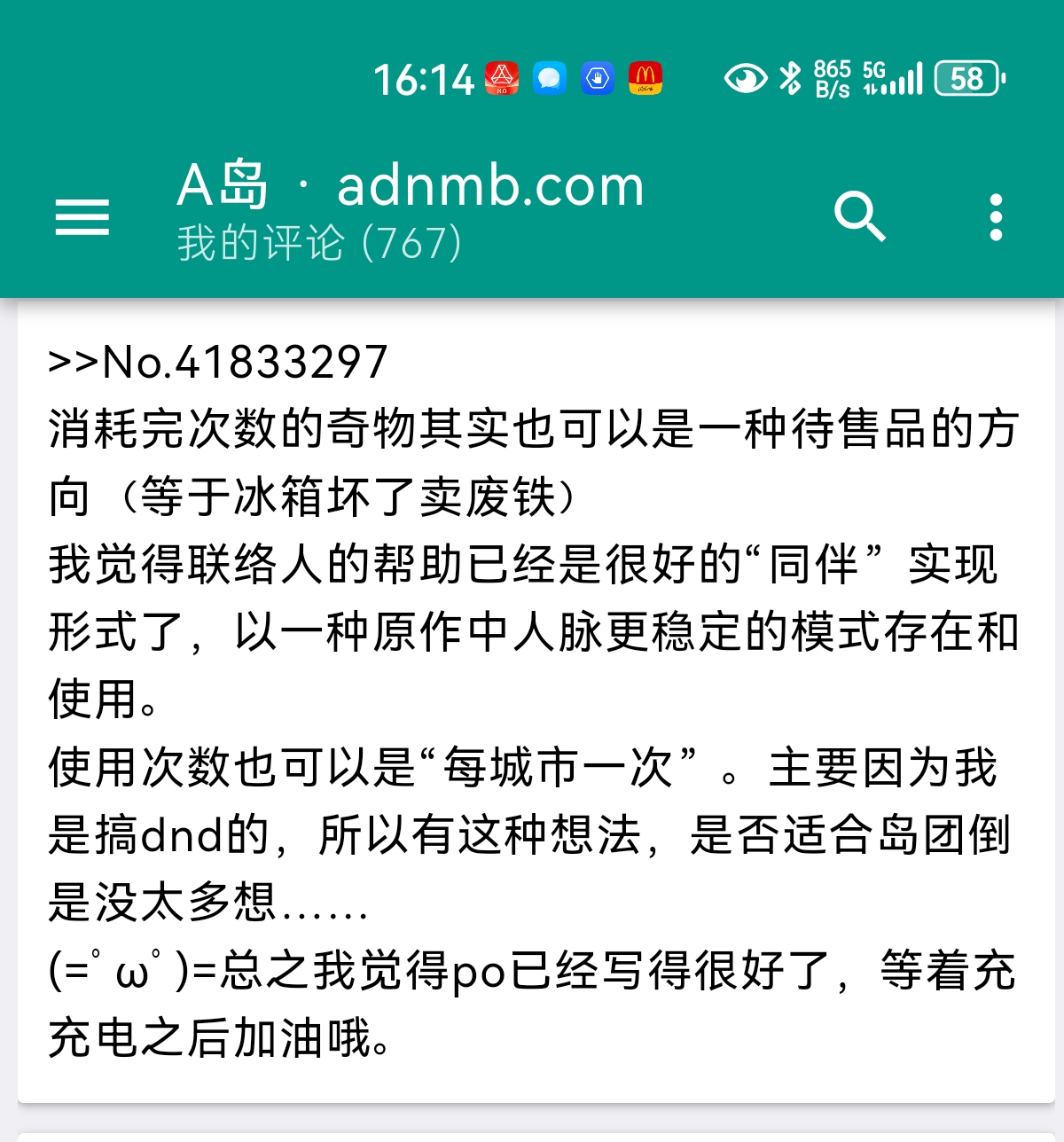This screenshot has height=1142, width=1064.
Task: Open the navigation drawer menu
Action: [x=82, y=216]
